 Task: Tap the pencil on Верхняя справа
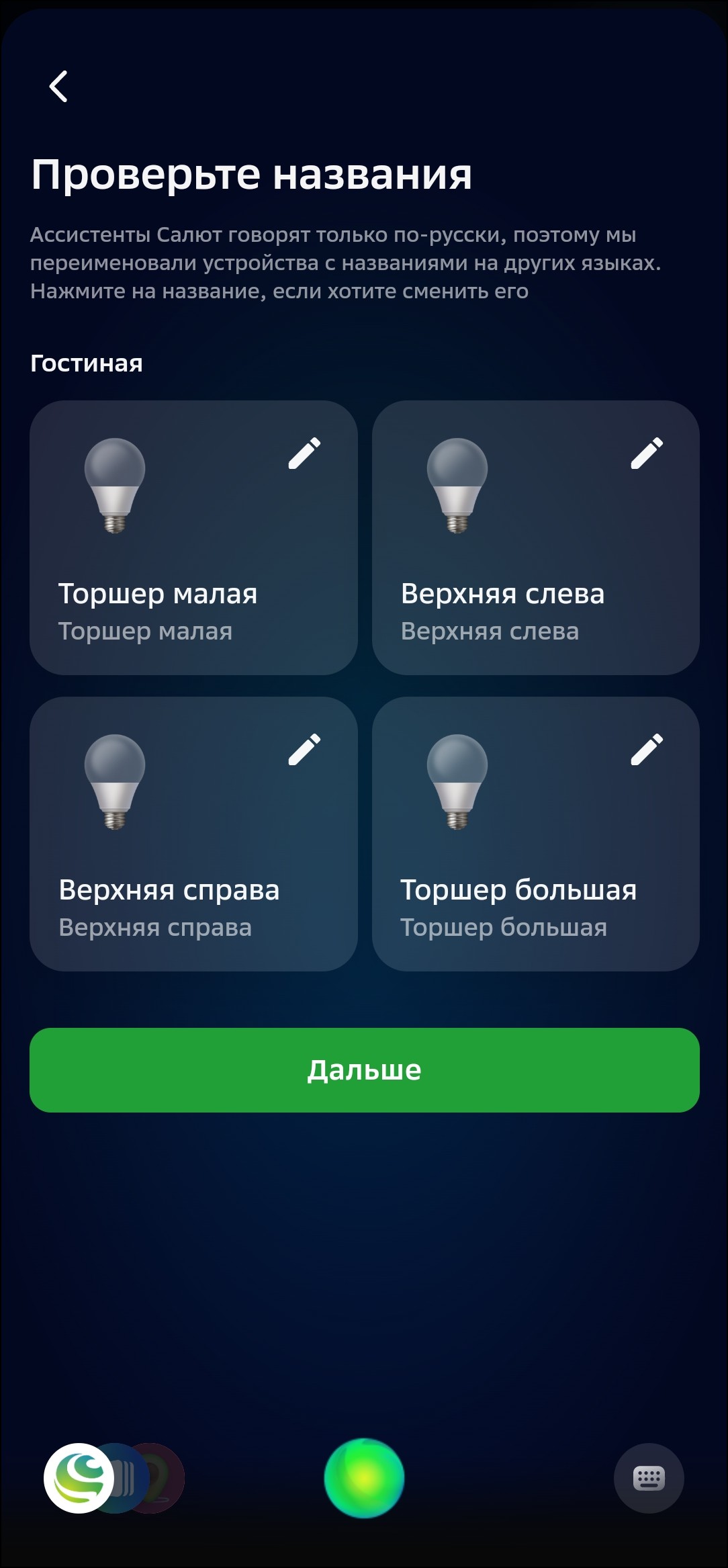304,749
